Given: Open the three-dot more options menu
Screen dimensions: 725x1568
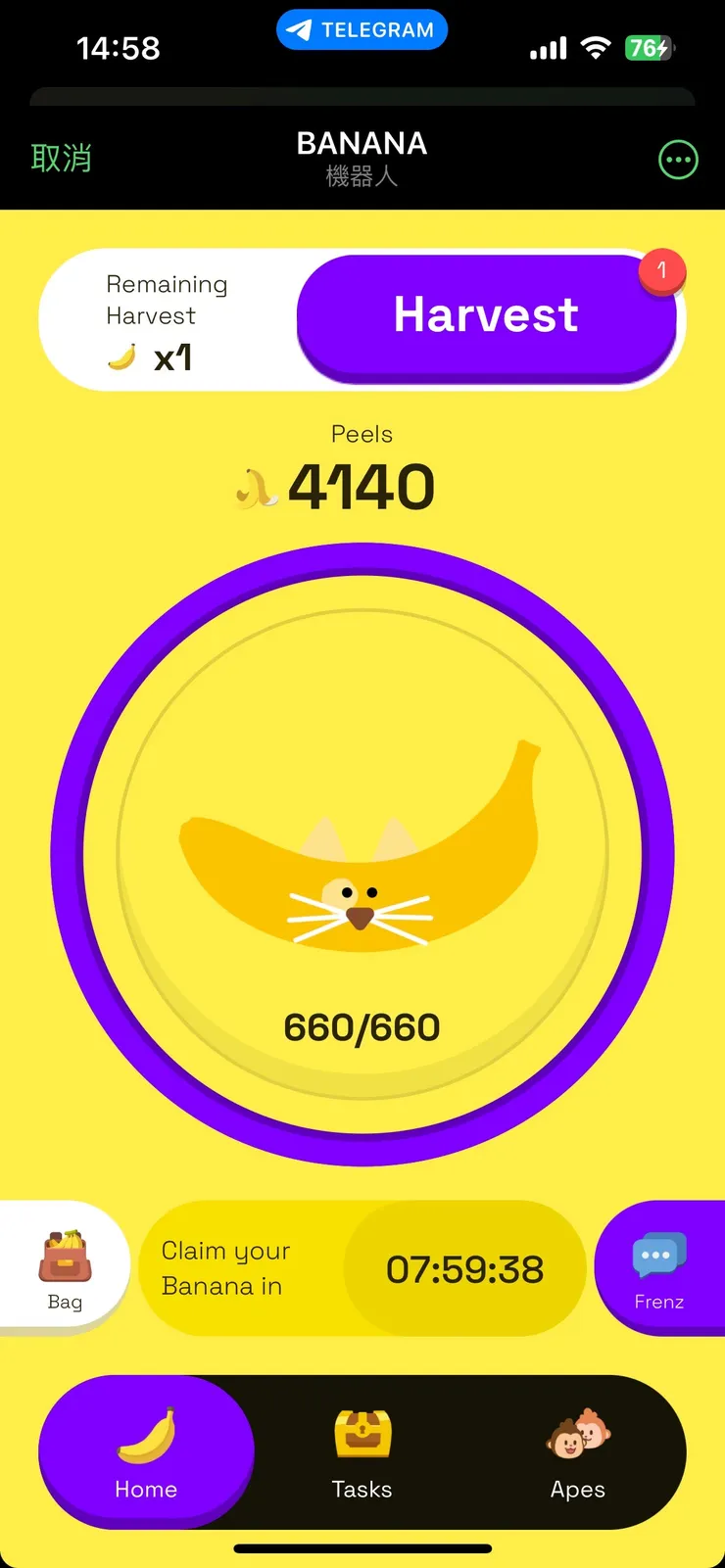Looking at the screenshot, I should click(x=678, y=160).
